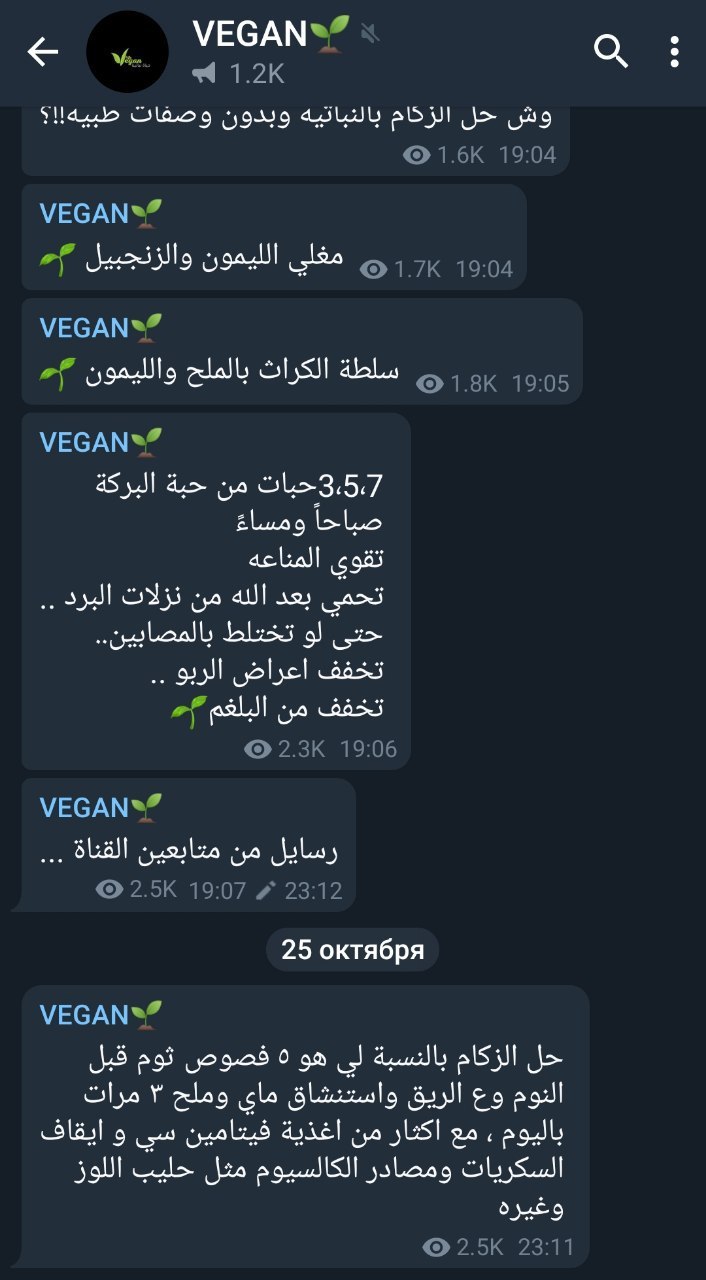Open the VEGAN channel avatar

127,52
